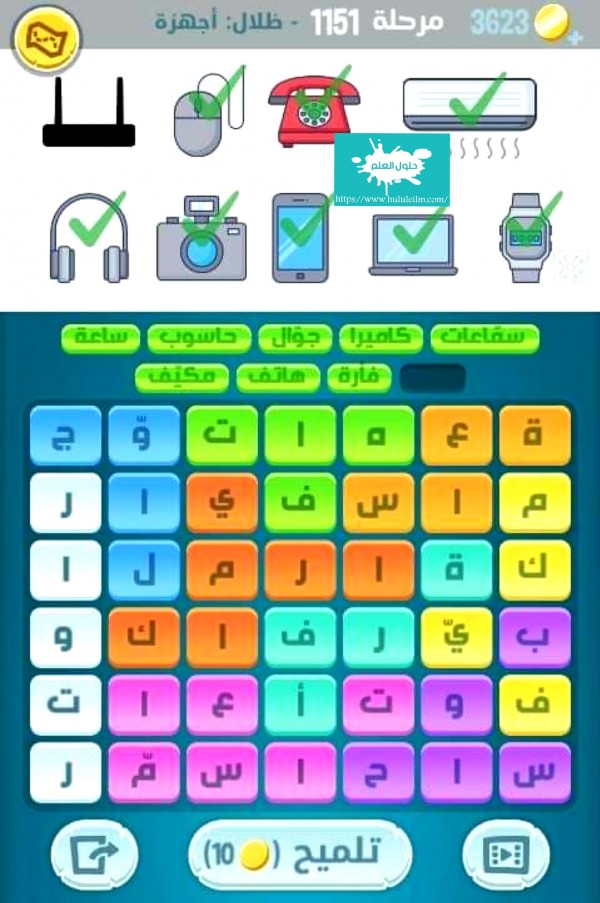The width and height of the screenshot is (600, 903).
Task: Pick the blue ل letter tile
Action: click(x=144, y=570)
